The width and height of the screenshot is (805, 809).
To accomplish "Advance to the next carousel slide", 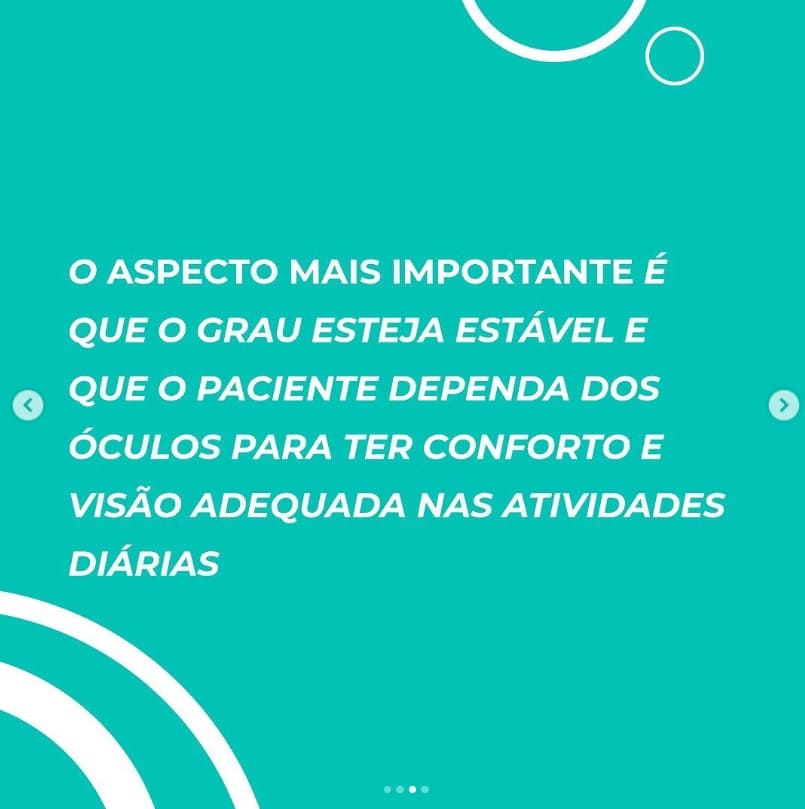I will click(x=783, y=405).
